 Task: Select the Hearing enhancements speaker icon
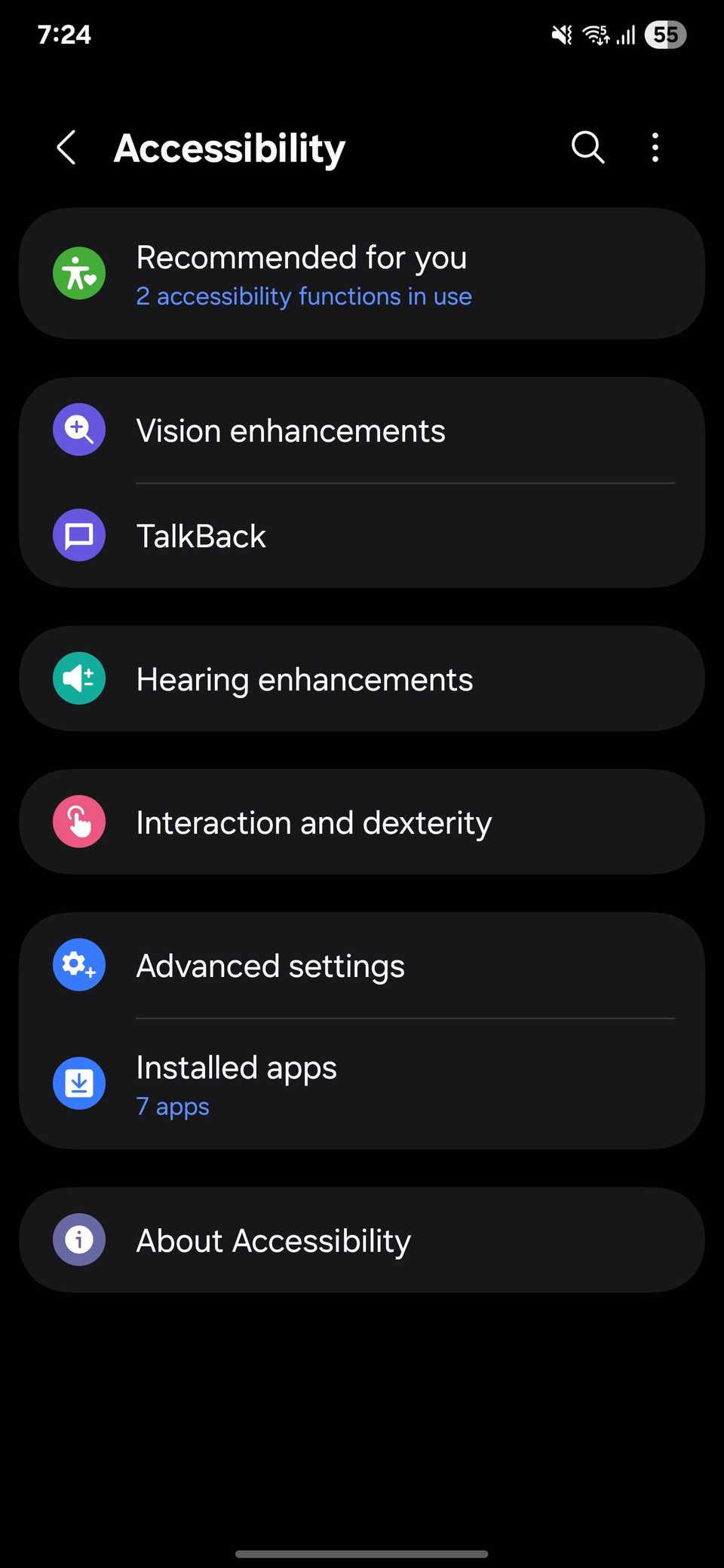[x=78, y=678]
